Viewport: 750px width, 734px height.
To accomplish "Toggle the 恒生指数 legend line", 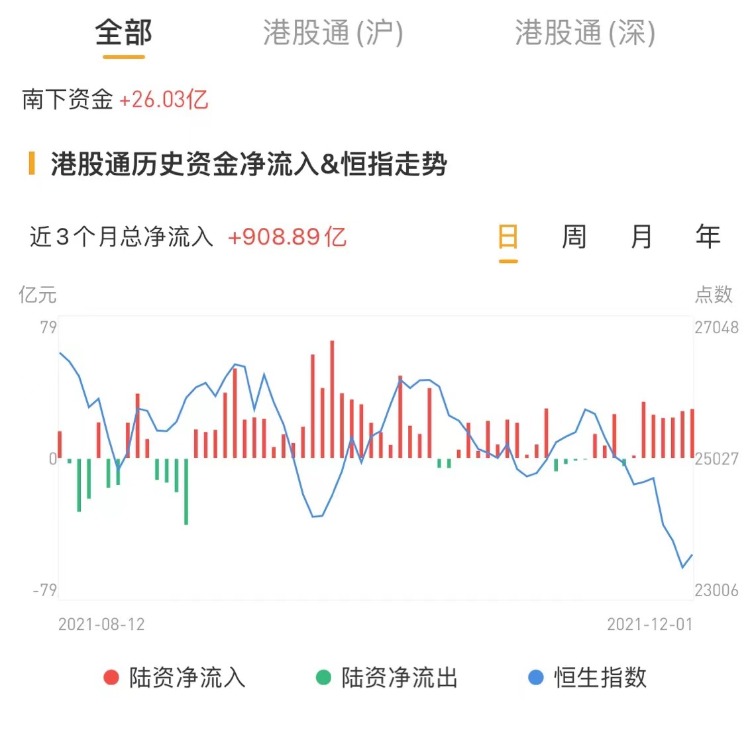I will pos(588,677).
